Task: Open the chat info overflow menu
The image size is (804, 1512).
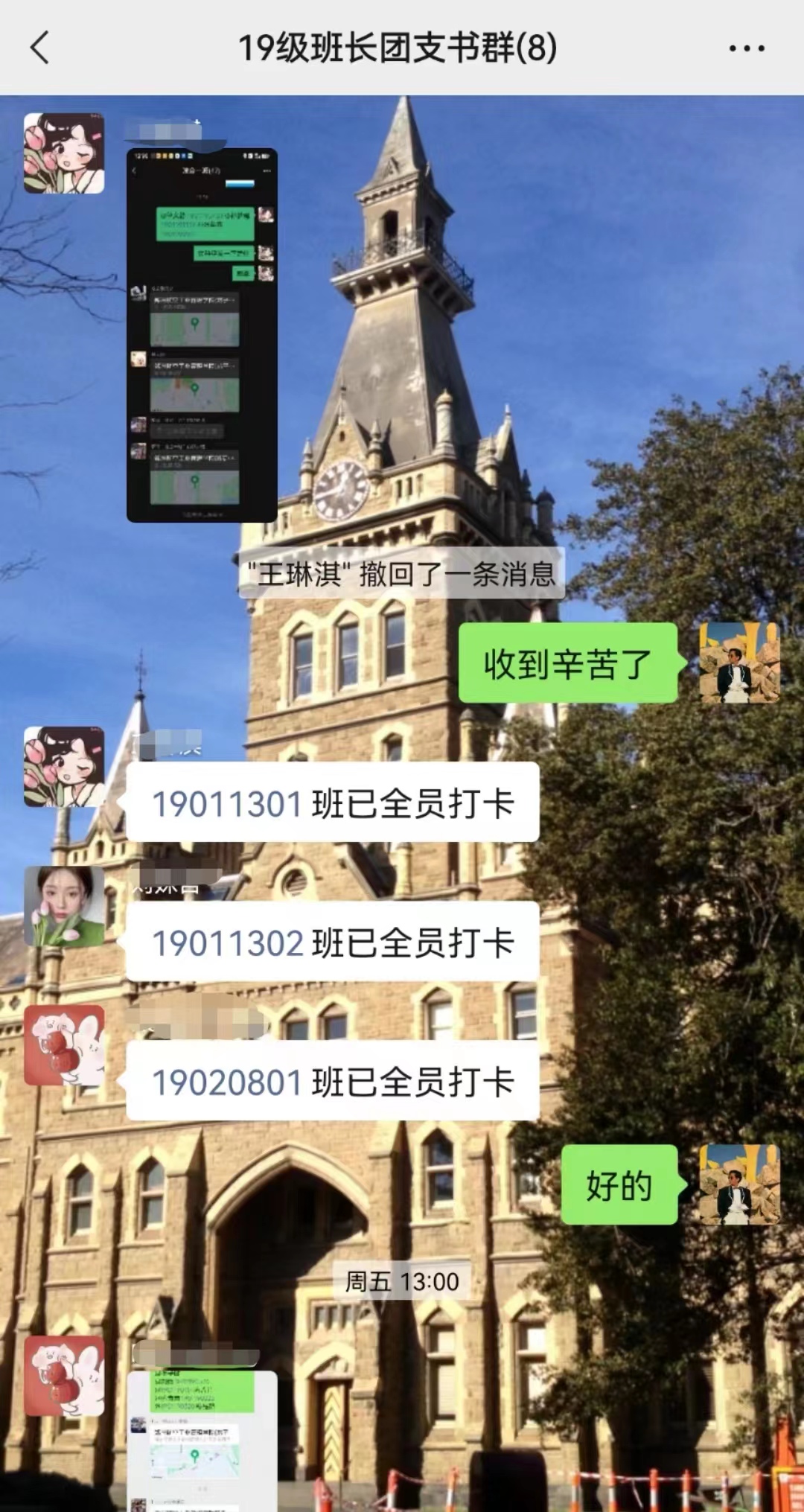Action: point(746,48)
